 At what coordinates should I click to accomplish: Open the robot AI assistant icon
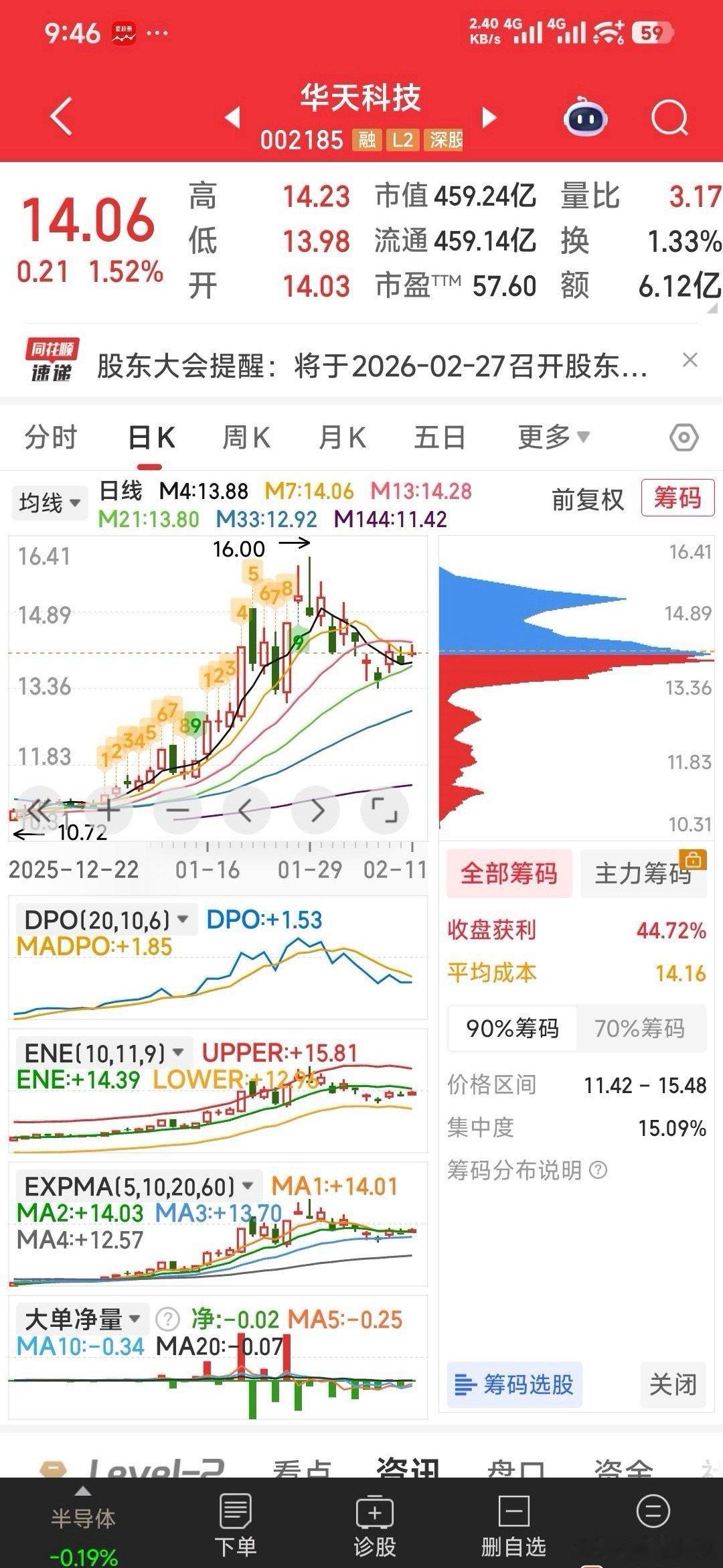pos(586,119)
